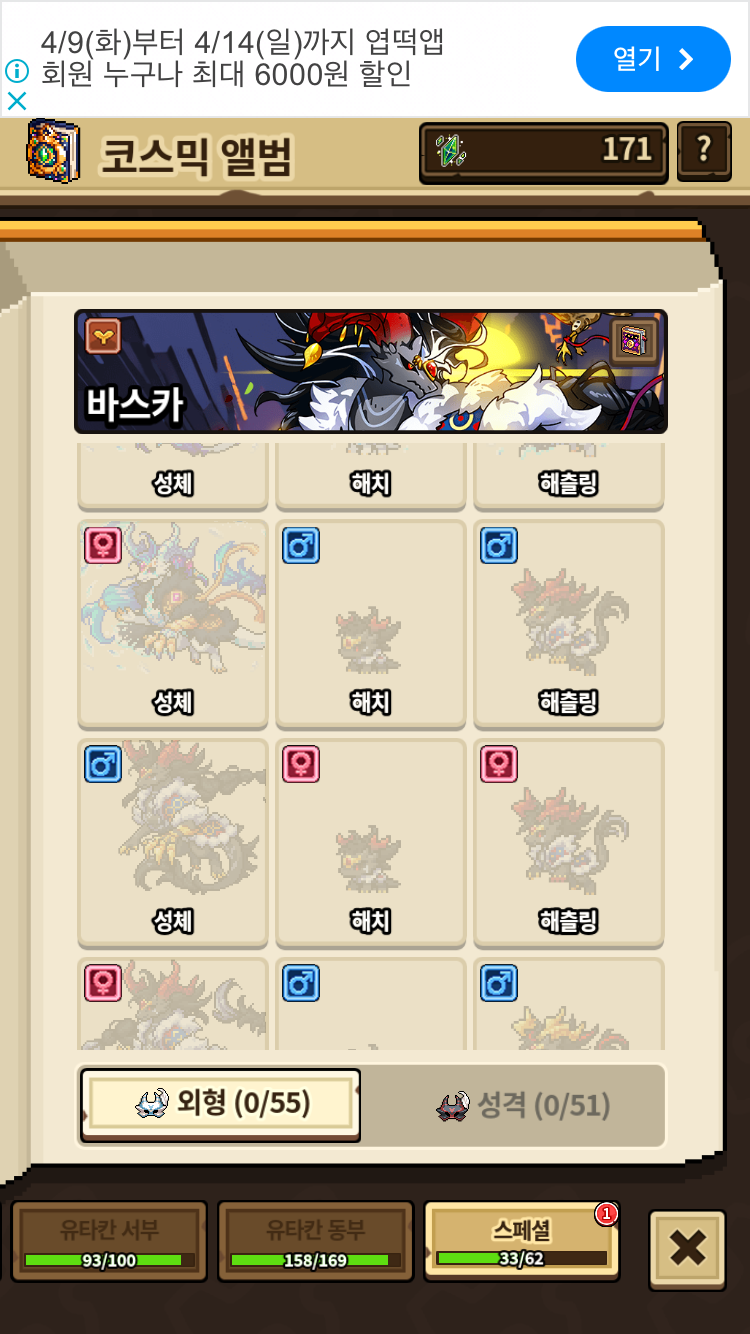Open the female 성체 card with colorful dragon

[173, 623]
